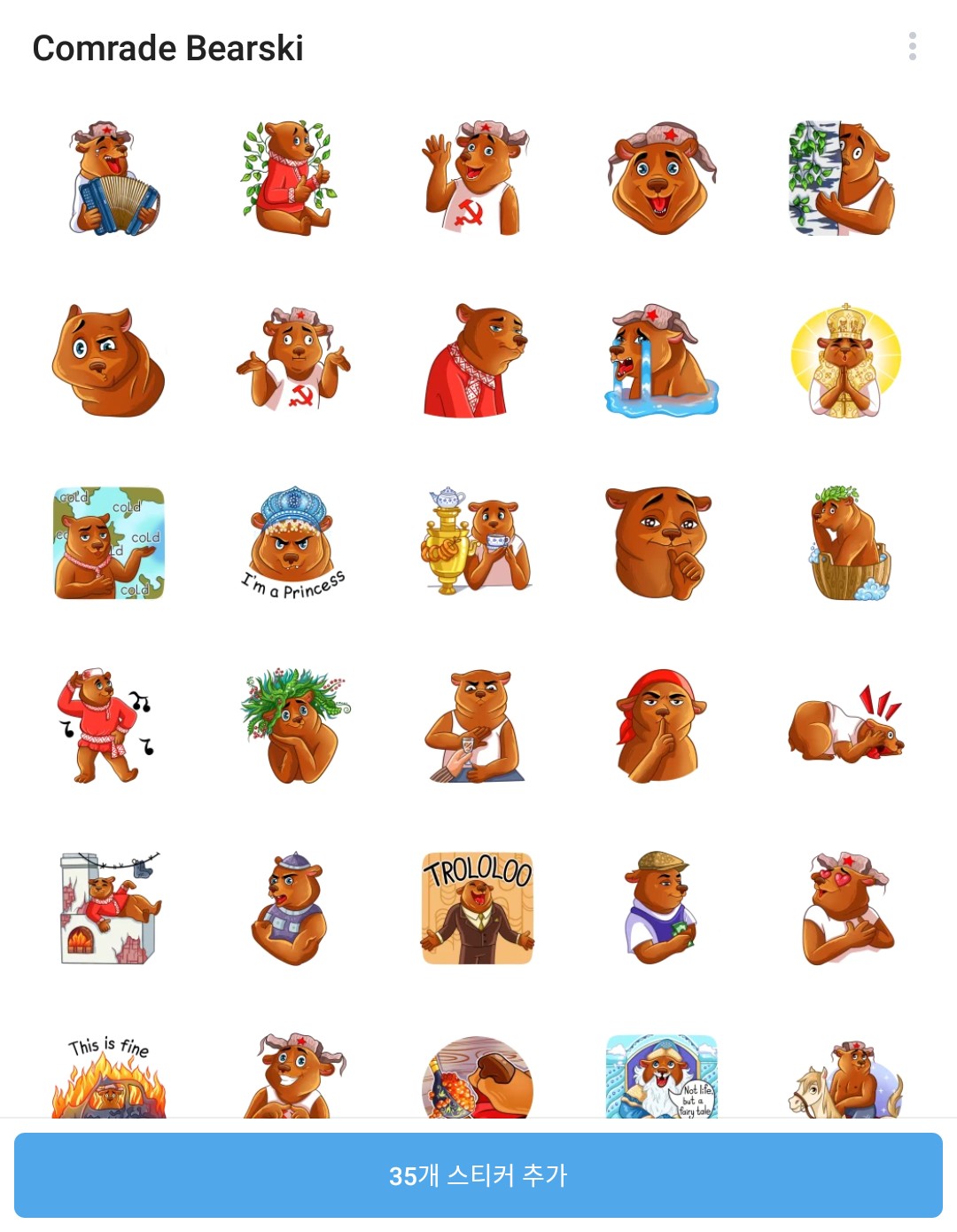Select the waving bear in hammer-sickle shirt
Image resolution: width=957 pixels, height=1232 pixels.
click(477, 179)
